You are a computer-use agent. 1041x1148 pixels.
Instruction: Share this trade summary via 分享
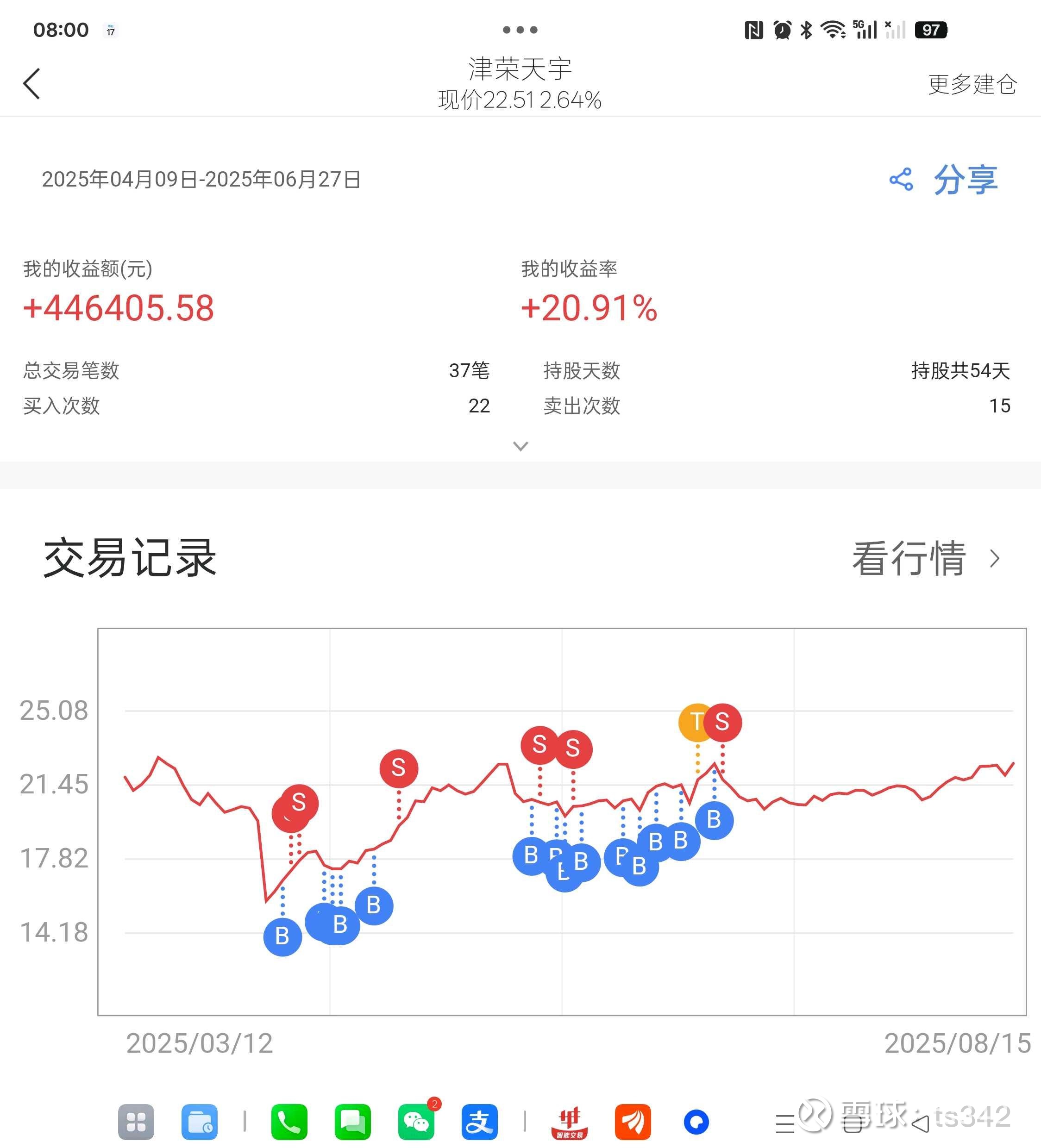click(944, 180)
